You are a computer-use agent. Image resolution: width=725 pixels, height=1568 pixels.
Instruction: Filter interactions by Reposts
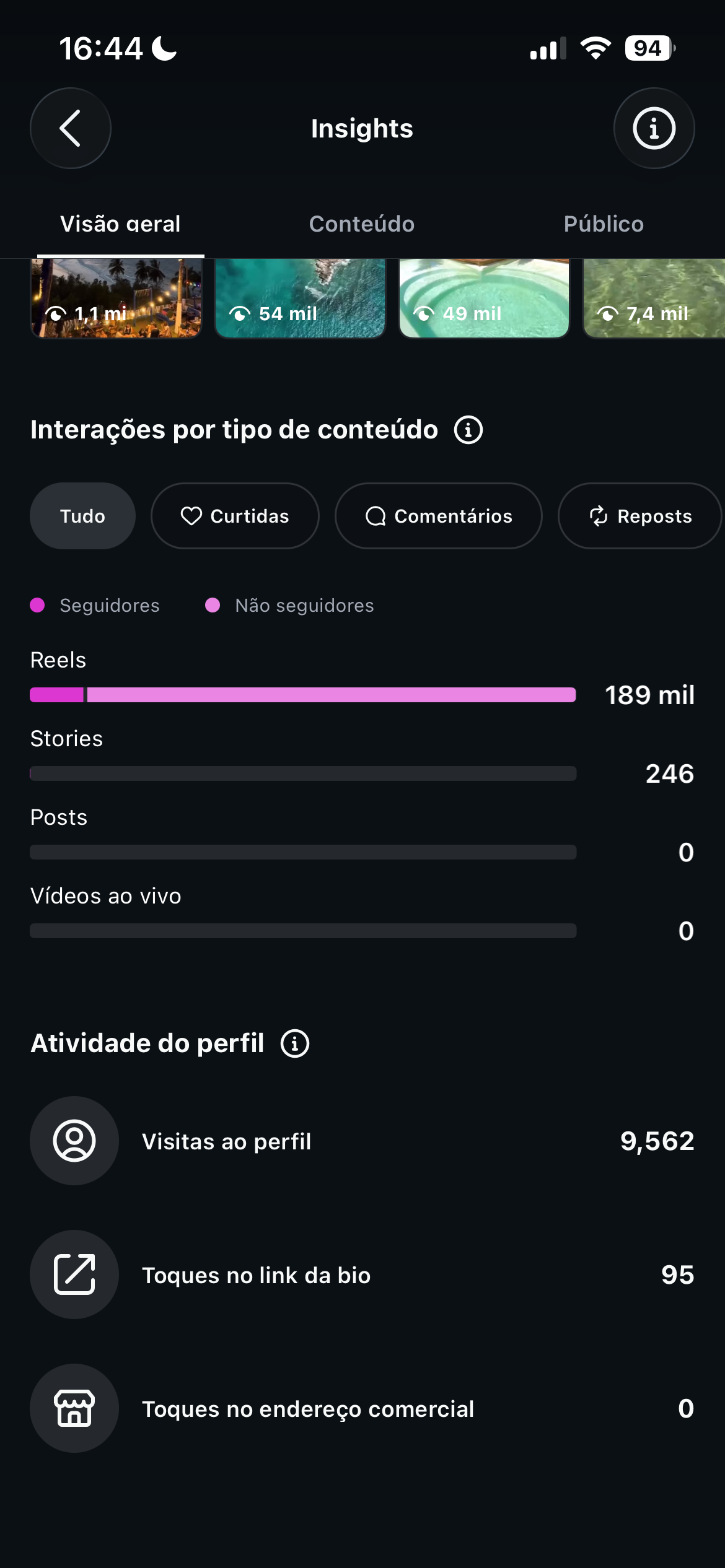tap(640, 516)
